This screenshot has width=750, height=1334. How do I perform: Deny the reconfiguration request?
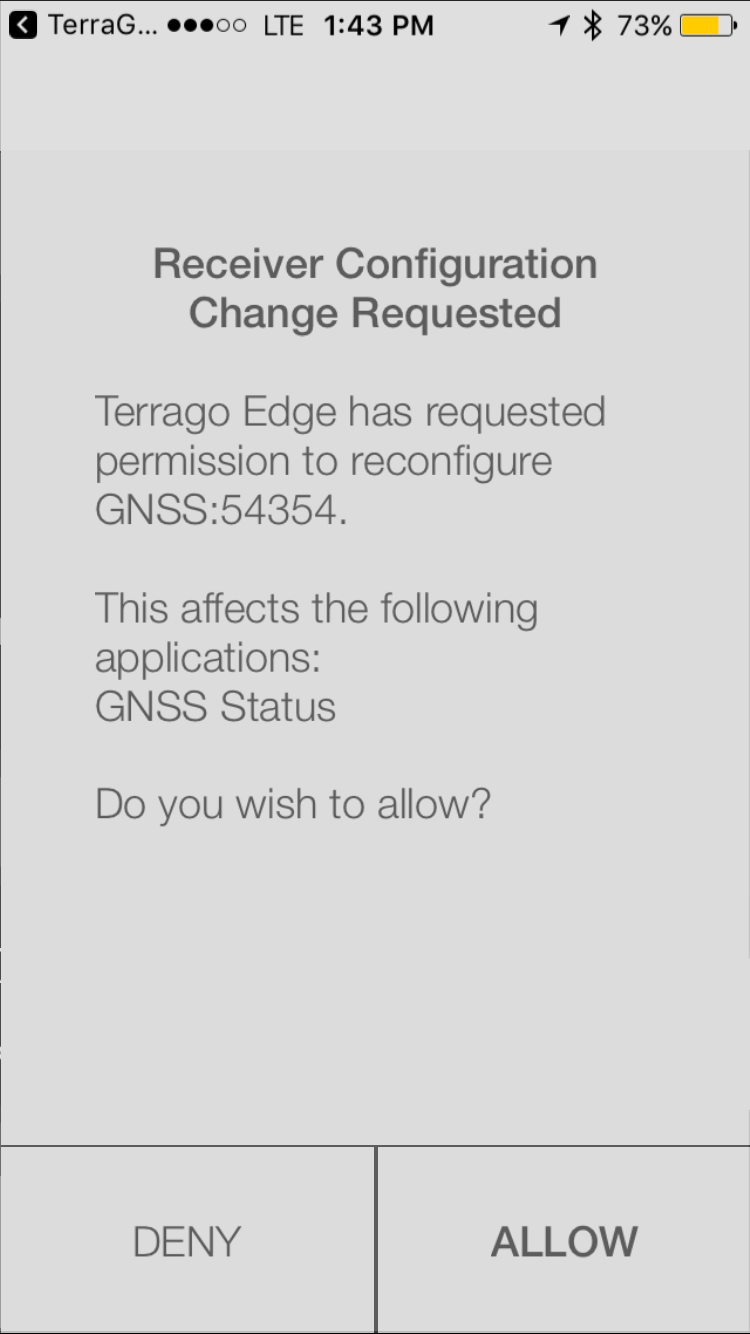(187, 1240)
